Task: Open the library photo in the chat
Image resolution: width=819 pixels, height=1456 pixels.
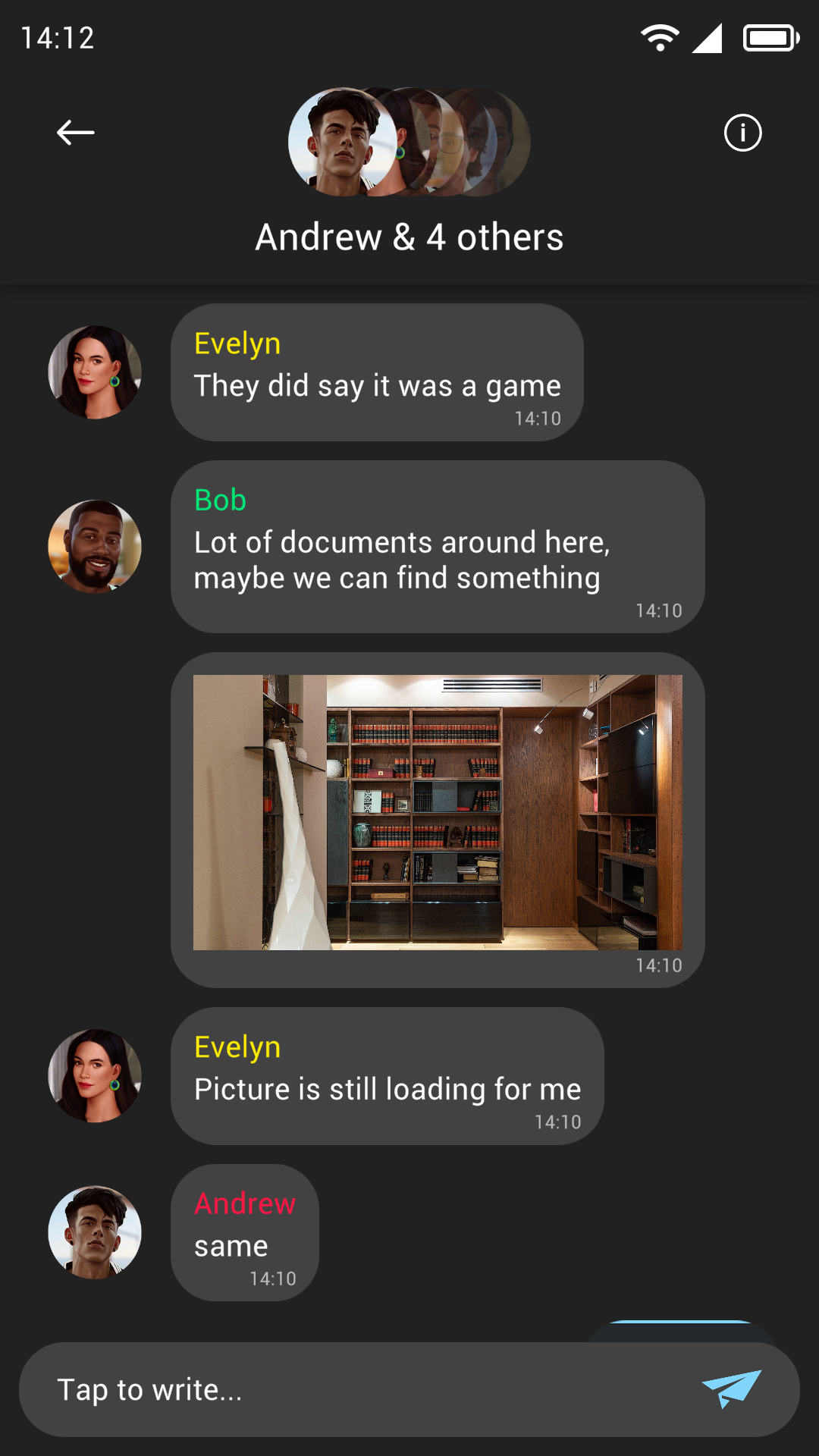Action: point(438,812)
